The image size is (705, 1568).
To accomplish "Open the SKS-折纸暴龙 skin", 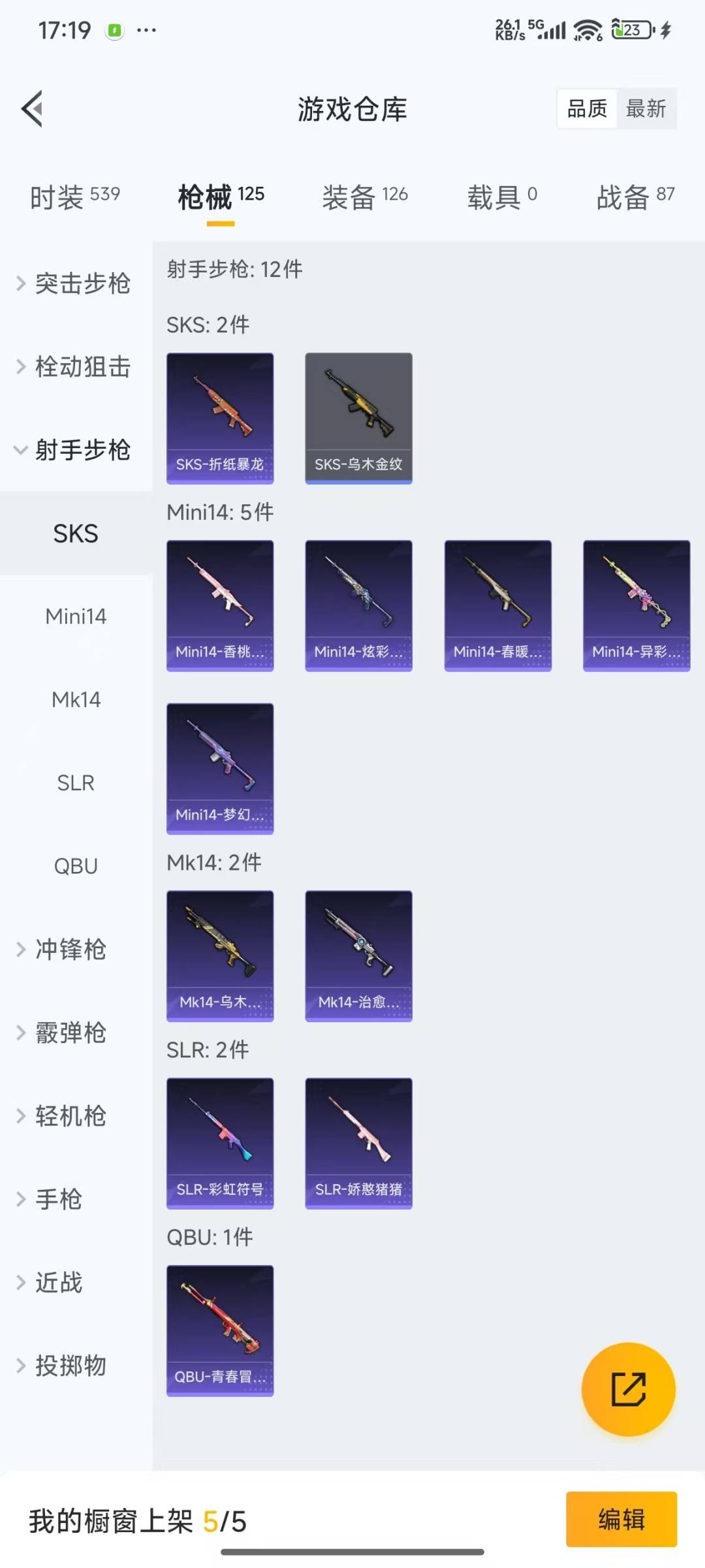I will pyautogui.click(x=220, y=418).
